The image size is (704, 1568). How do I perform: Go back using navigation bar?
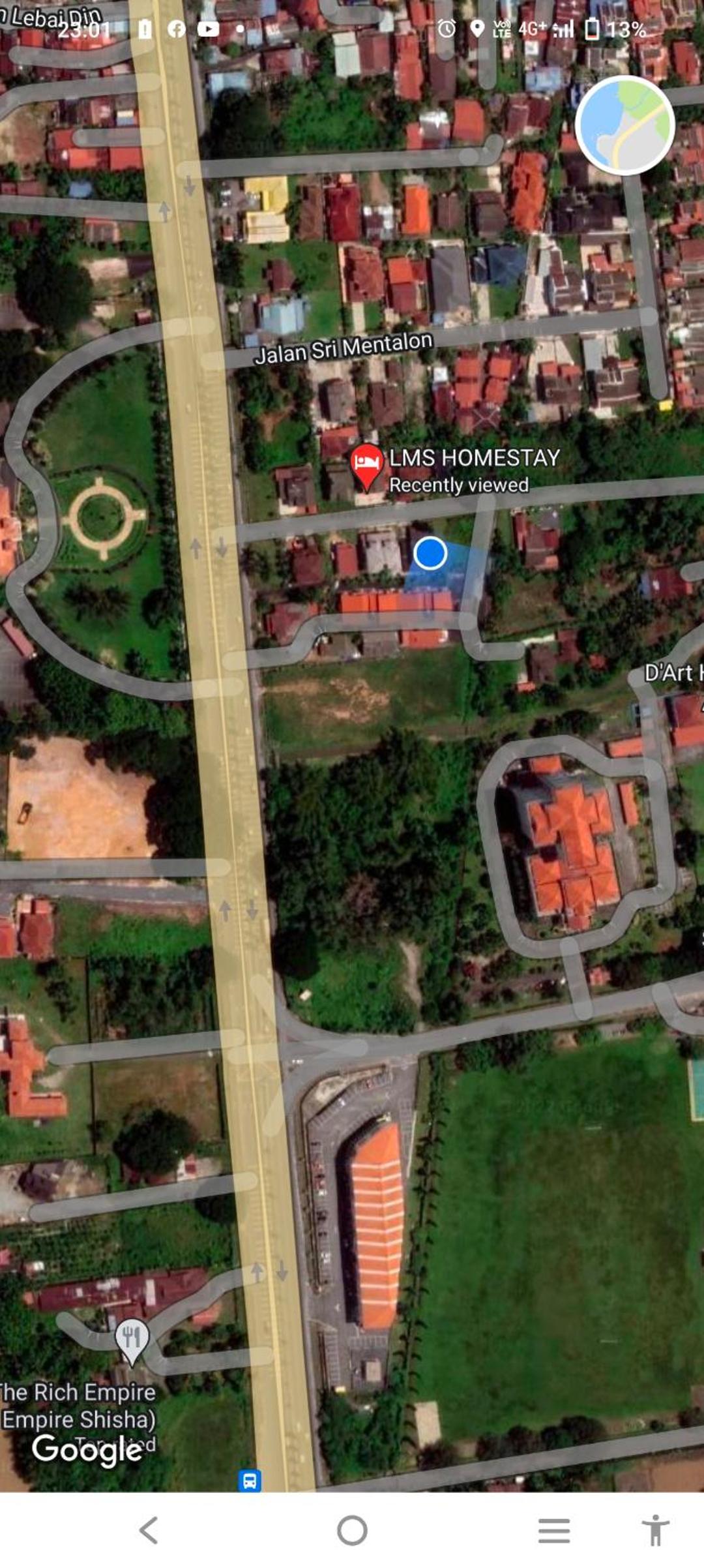[149, 1530]
